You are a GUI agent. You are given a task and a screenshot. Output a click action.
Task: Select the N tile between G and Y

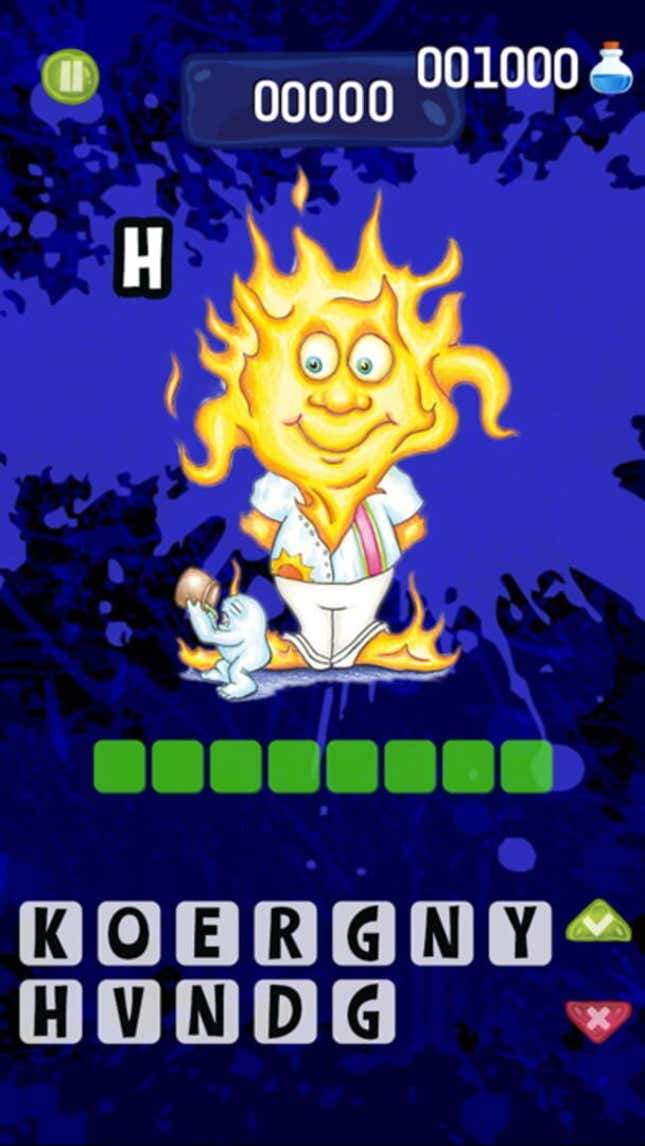441,933
